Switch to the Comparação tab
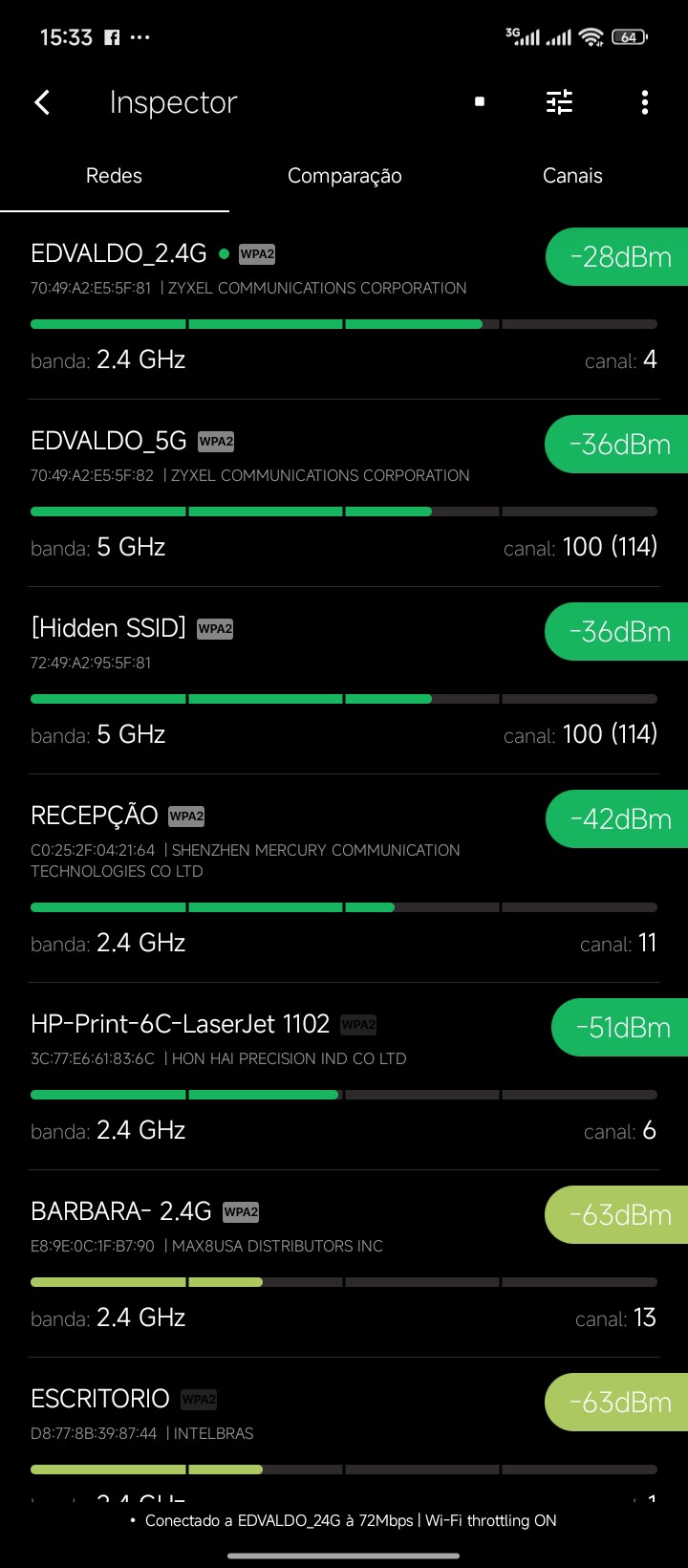Screen dimensions: 688x1568 point(344,176)
